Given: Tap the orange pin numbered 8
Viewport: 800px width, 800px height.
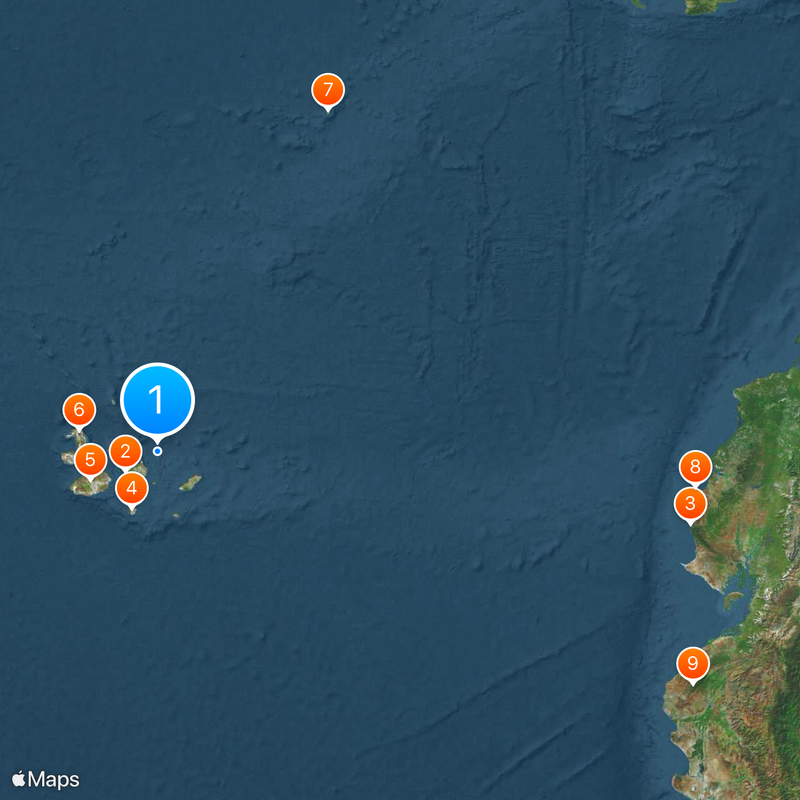Looking at the screenshot, I should [x=695, y=467].
